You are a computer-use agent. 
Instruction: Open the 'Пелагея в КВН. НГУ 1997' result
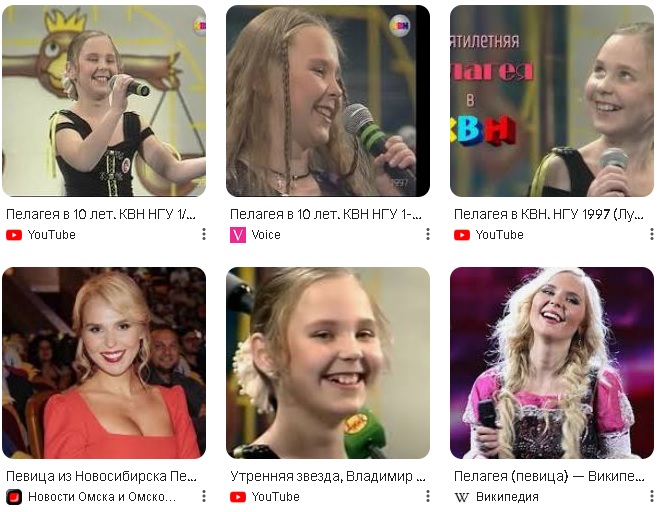(551, 100)
